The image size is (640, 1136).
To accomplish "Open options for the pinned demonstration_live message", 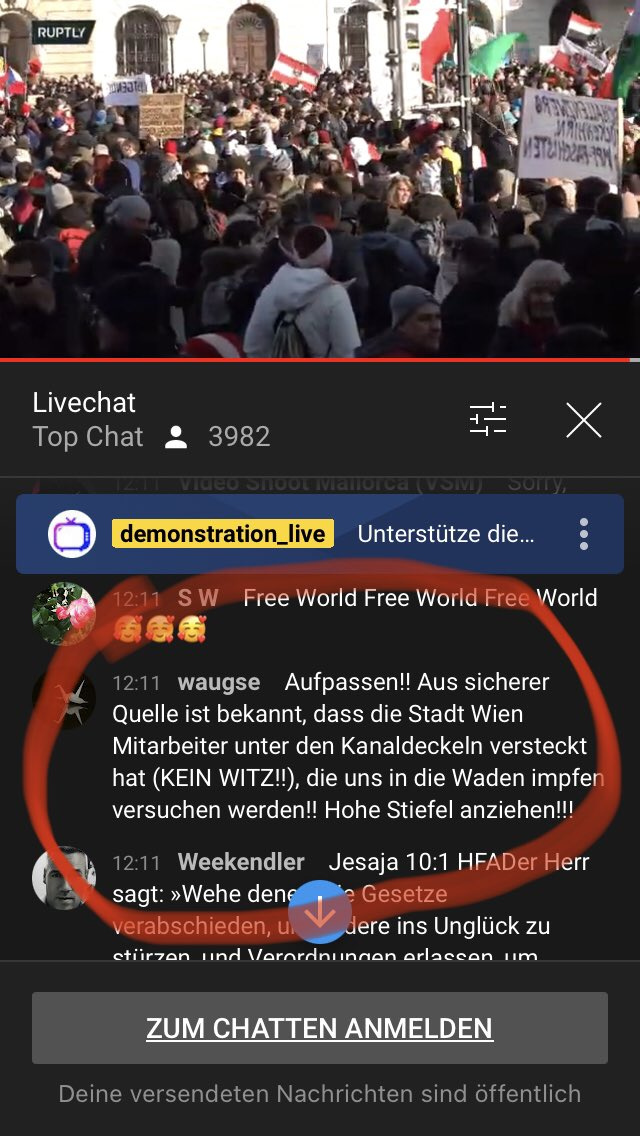I will pos(584,534).
